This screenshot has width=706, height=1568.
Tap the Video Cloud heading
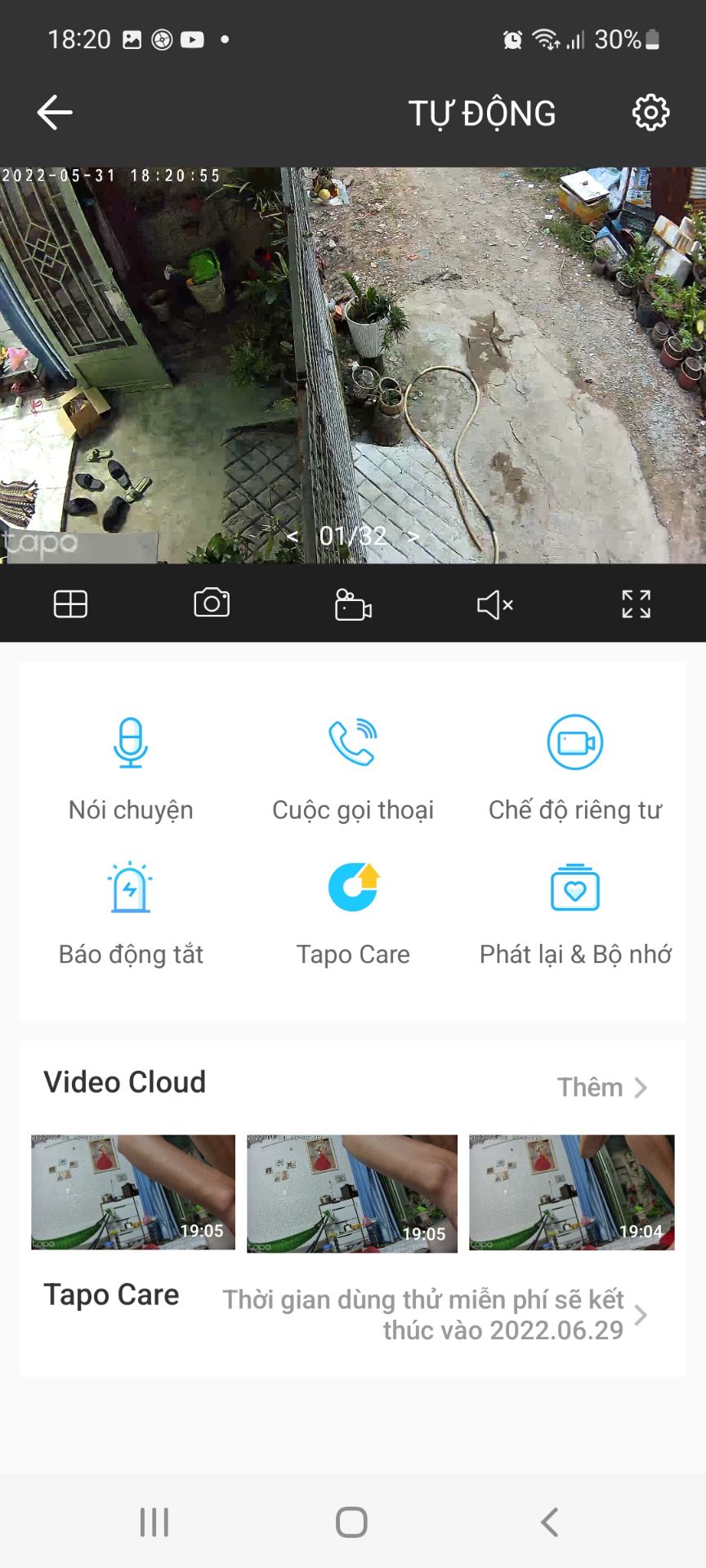pyautogui.click(x=124, y=1081)
